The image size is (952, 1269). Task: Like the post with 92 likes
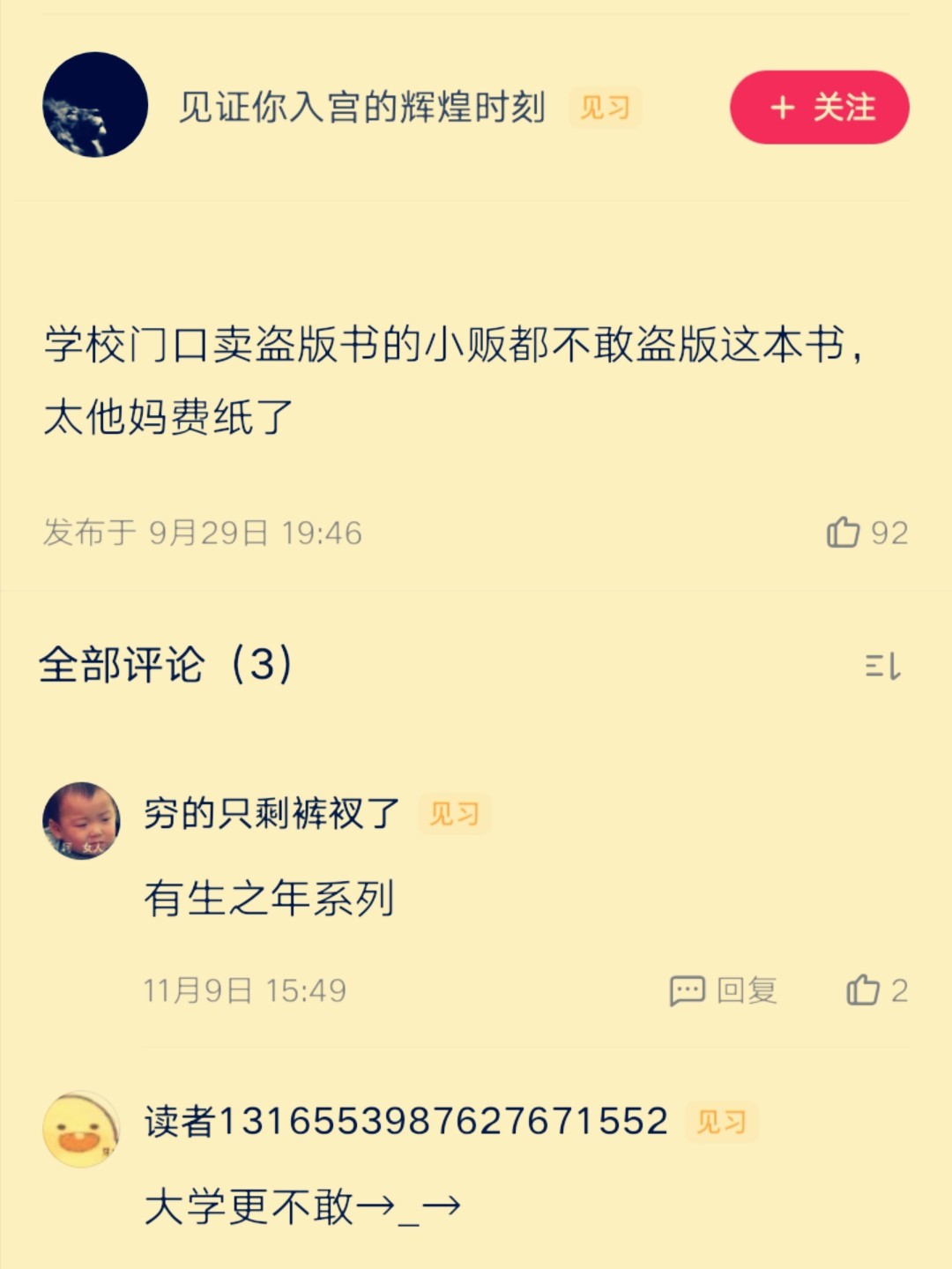(x=844, y=533)
